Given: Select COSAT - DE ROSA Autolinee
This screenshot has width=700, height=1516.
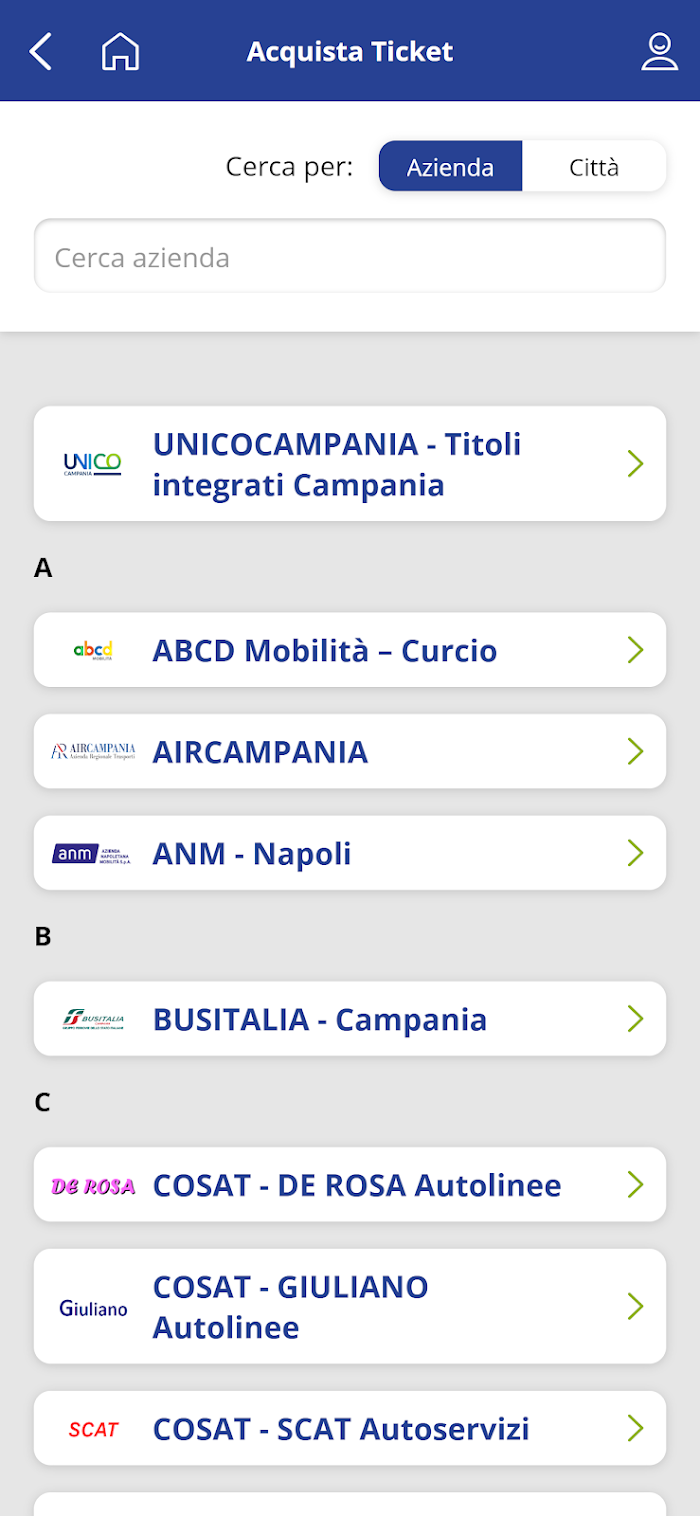Looking at the screenshot, I should 350,1185.
